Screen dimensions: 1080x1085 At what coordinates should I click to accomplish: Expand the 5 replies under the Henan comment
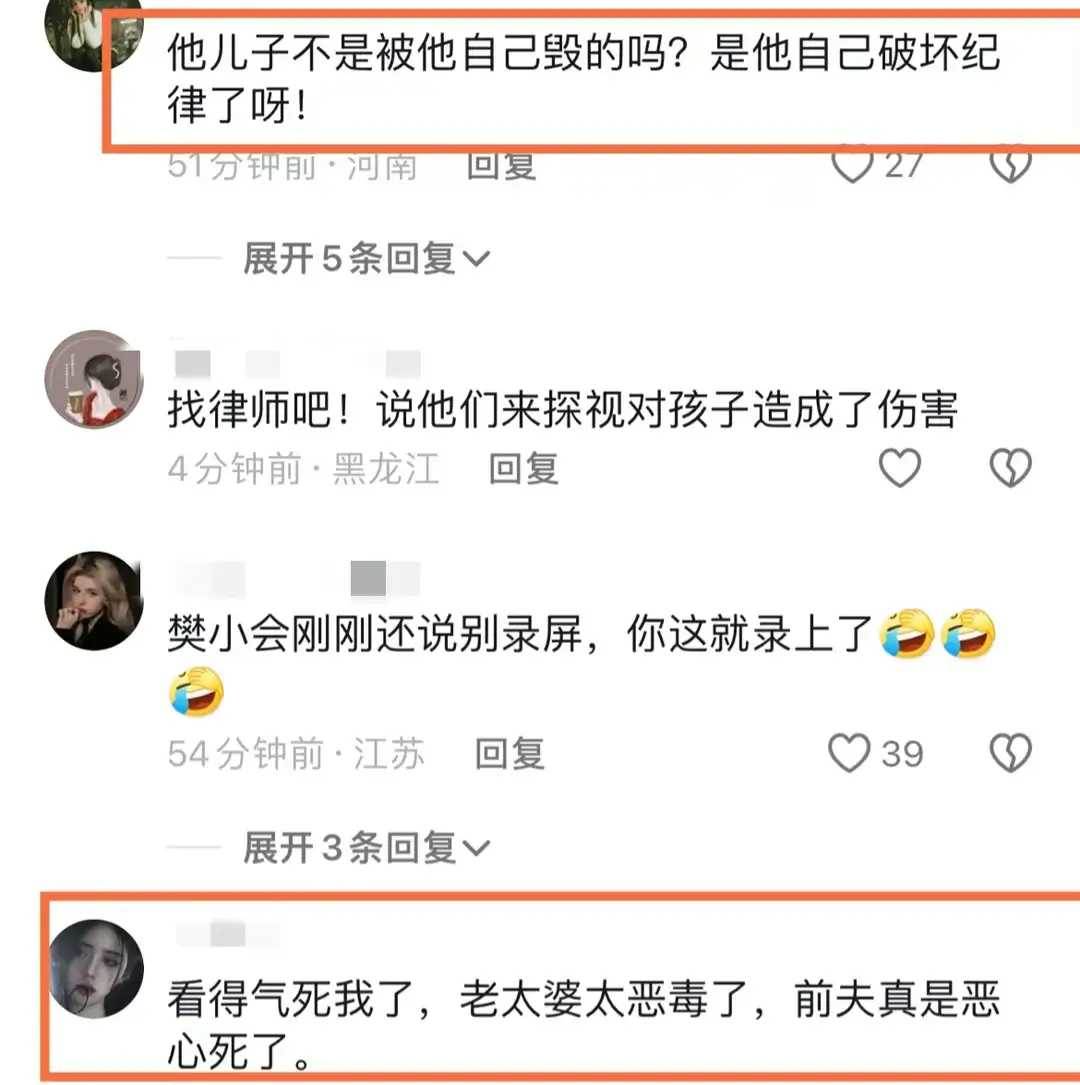[x=365, y=260]
